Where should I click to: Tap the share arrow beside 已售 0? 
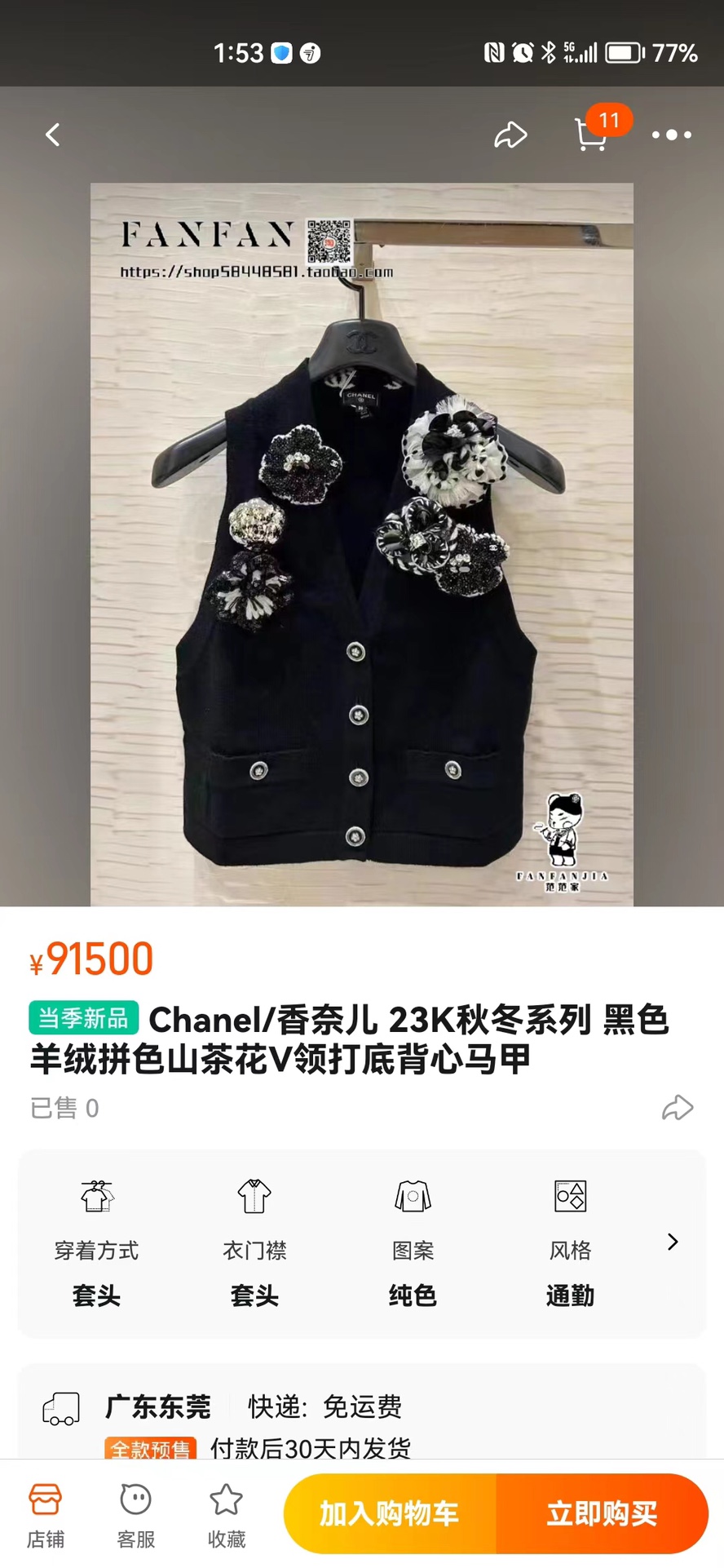[677, 1107]
